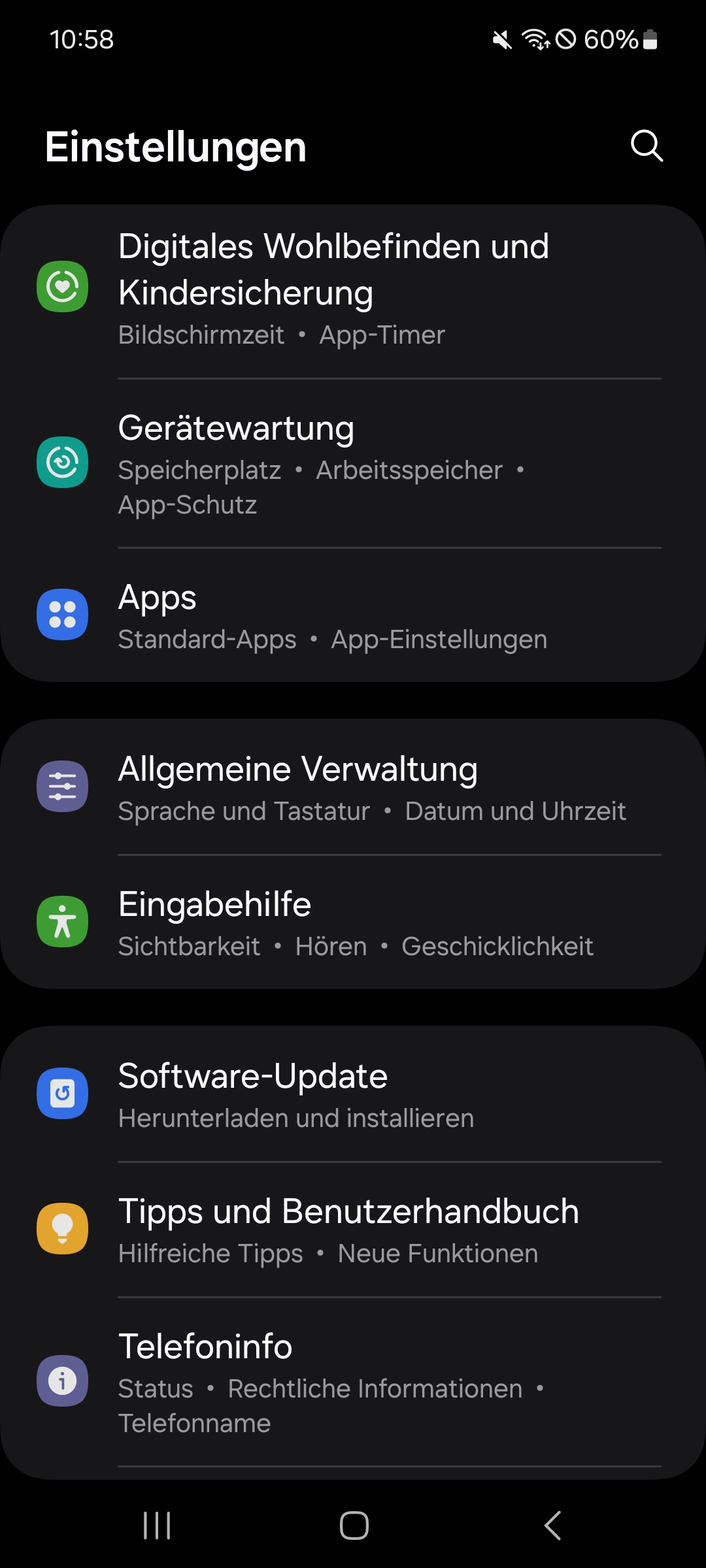Viewport: 706px width, 1568px height.
Task: Open Gerätewartung settings
Action: [x=353, y=463]
